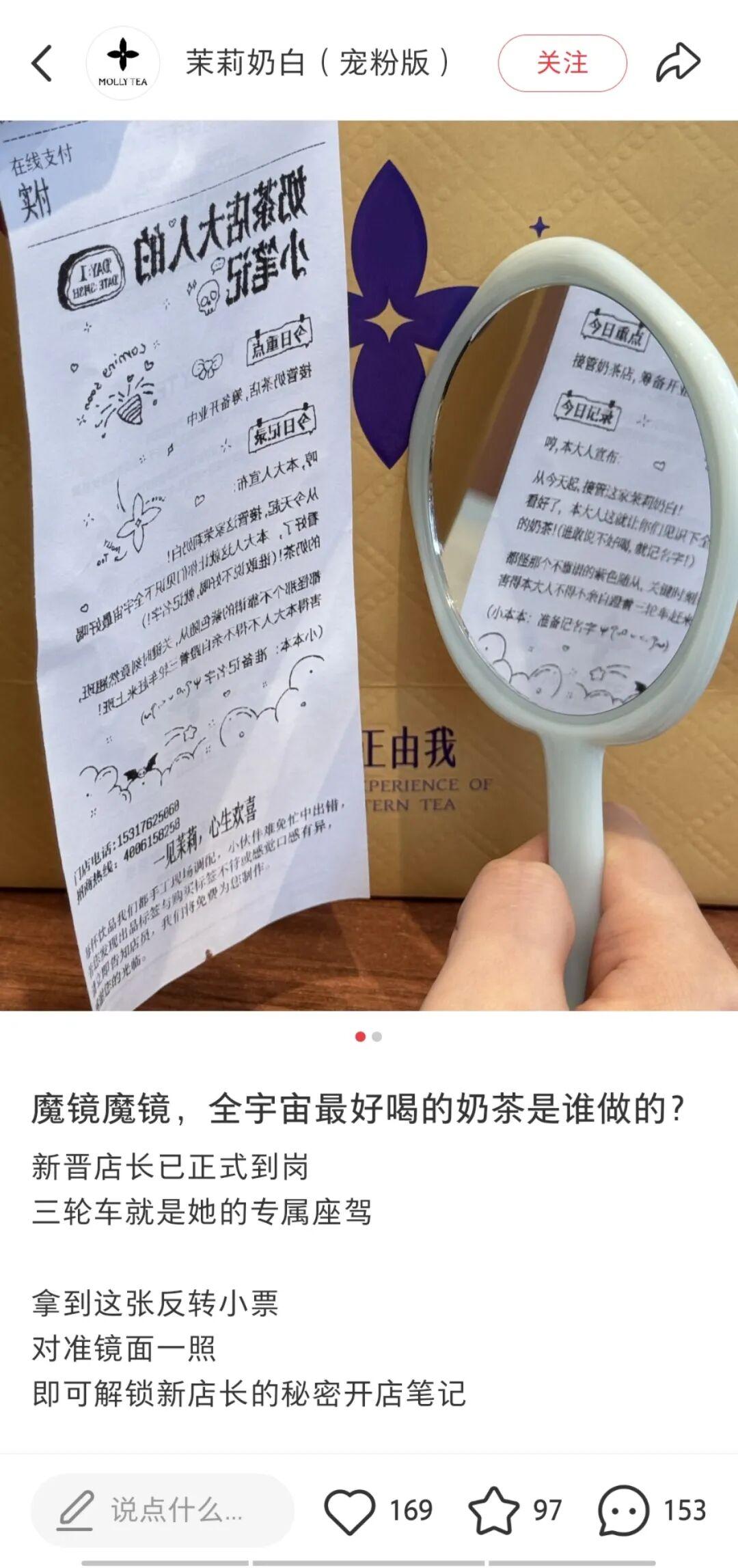738x1568 pixels.
Task: Like this post with the heart icon
Action: [x=349, y=1510]
